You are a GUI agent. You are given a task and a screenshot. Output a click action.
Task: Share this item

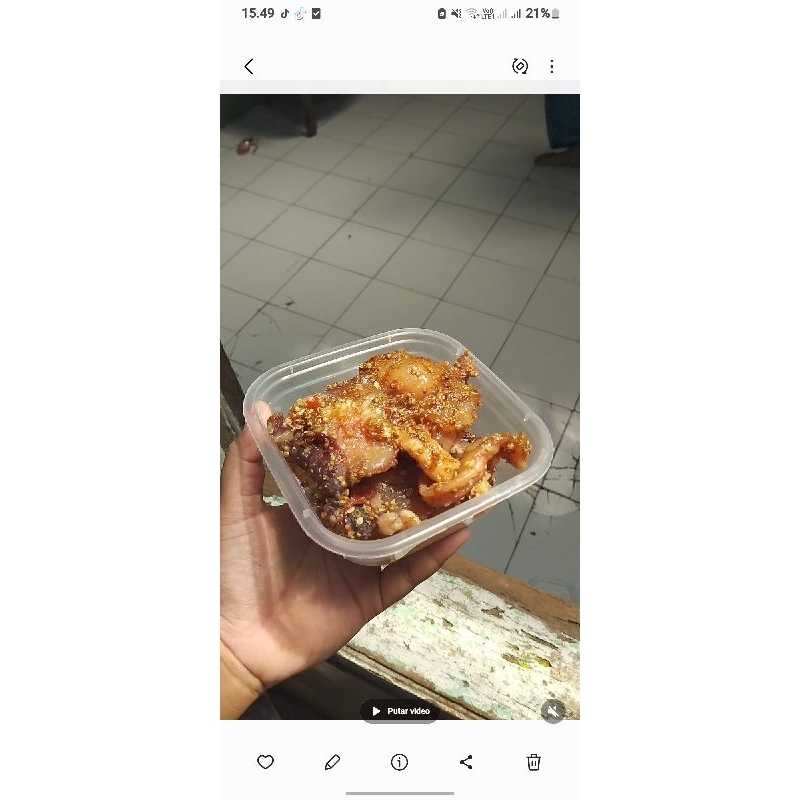[x=466, y=762]
